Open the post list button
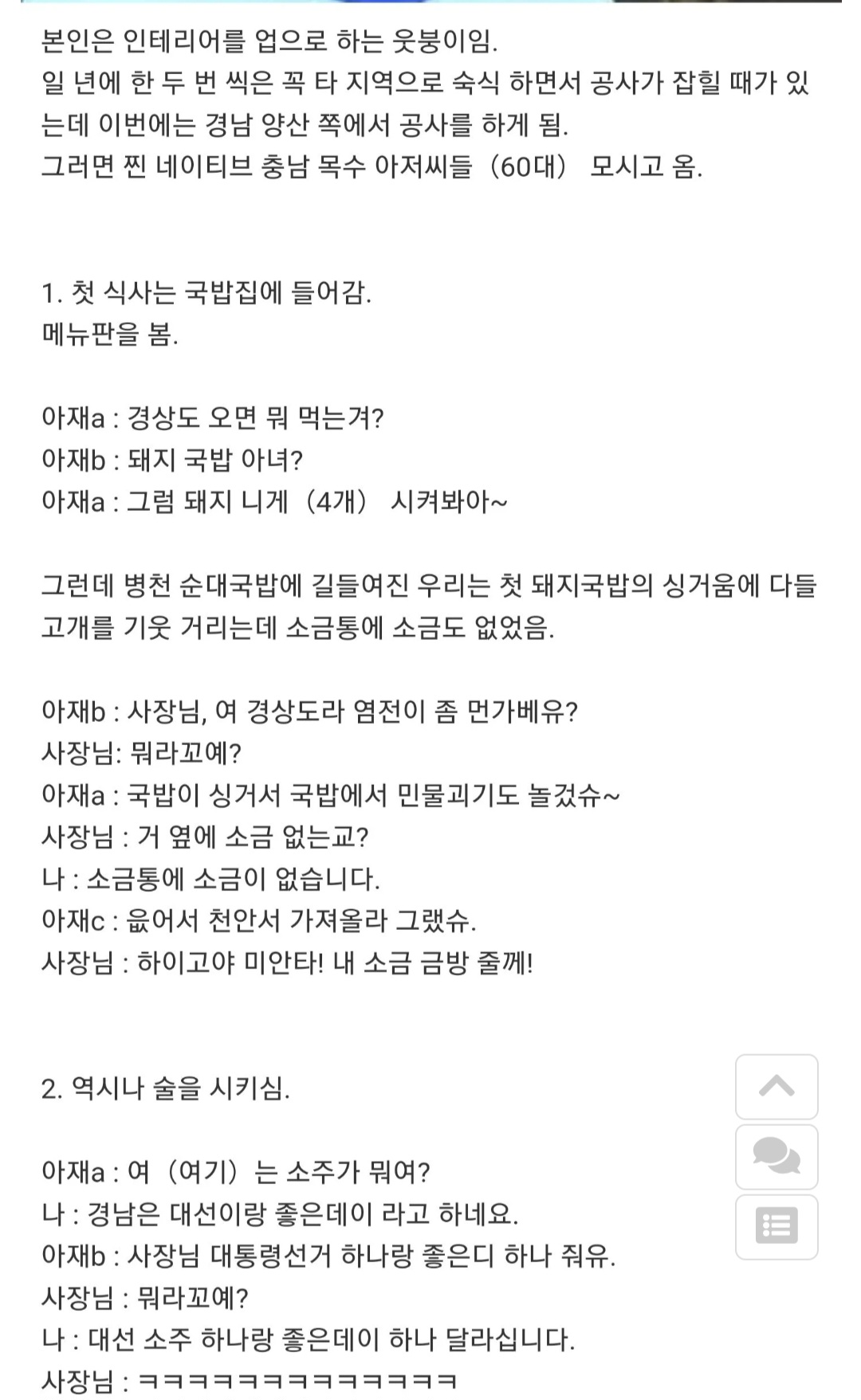This screenshot has height=1400, width=861. 776,1226
